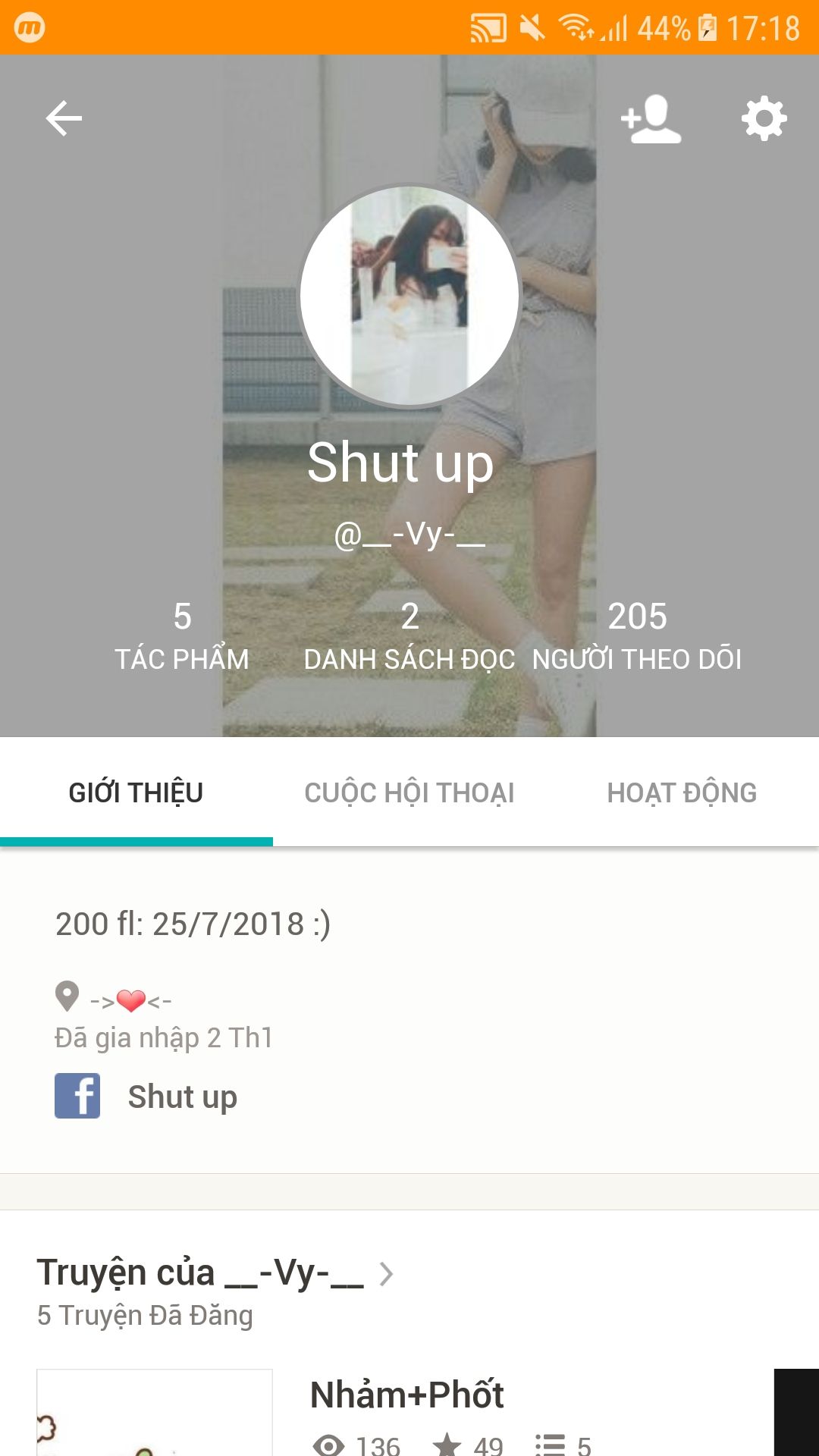The image size is (819, 1456).
Task: Go back using the arrow icon
Action: click(64, 119)
